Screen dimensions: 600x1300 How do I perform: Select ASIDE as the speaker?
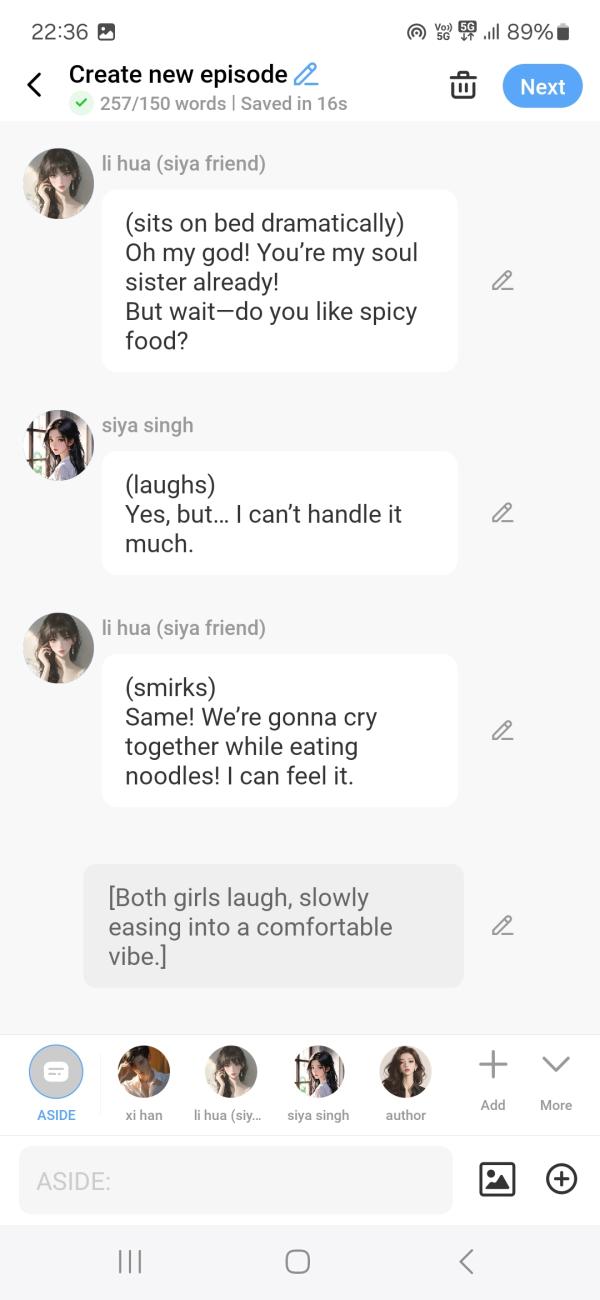coord(56,1073)
